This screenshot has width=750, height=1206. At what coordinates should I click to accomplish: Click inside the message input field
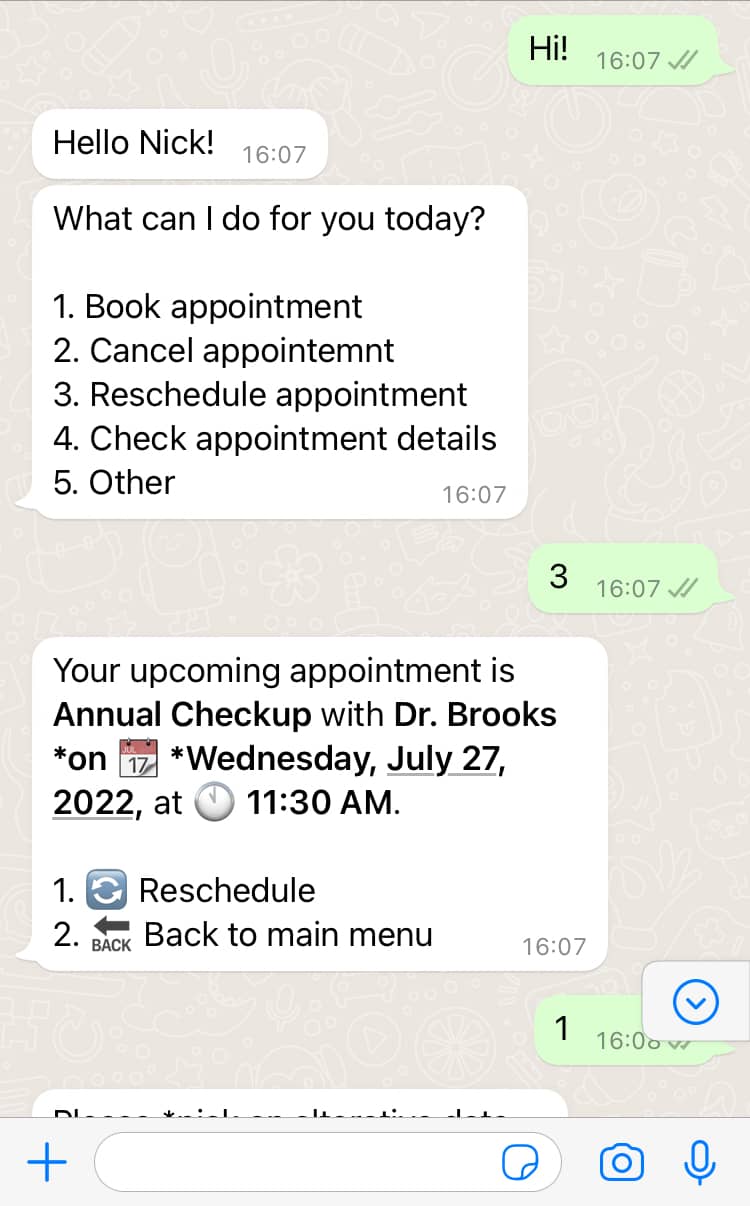click(x=300, y=1162)
